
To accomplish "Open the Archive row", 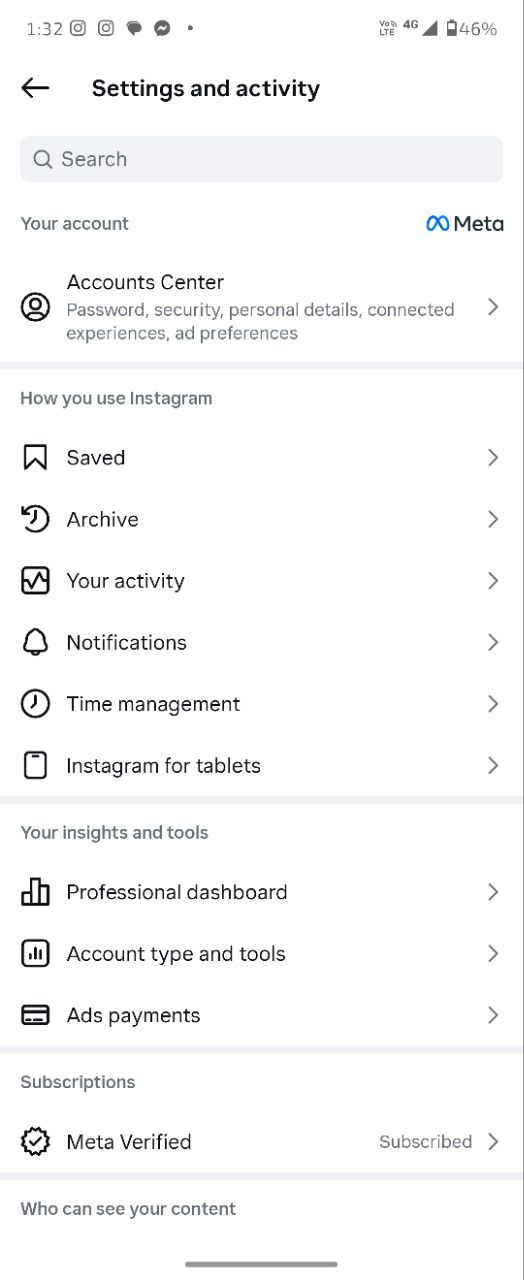I will [x=262, y=519].
